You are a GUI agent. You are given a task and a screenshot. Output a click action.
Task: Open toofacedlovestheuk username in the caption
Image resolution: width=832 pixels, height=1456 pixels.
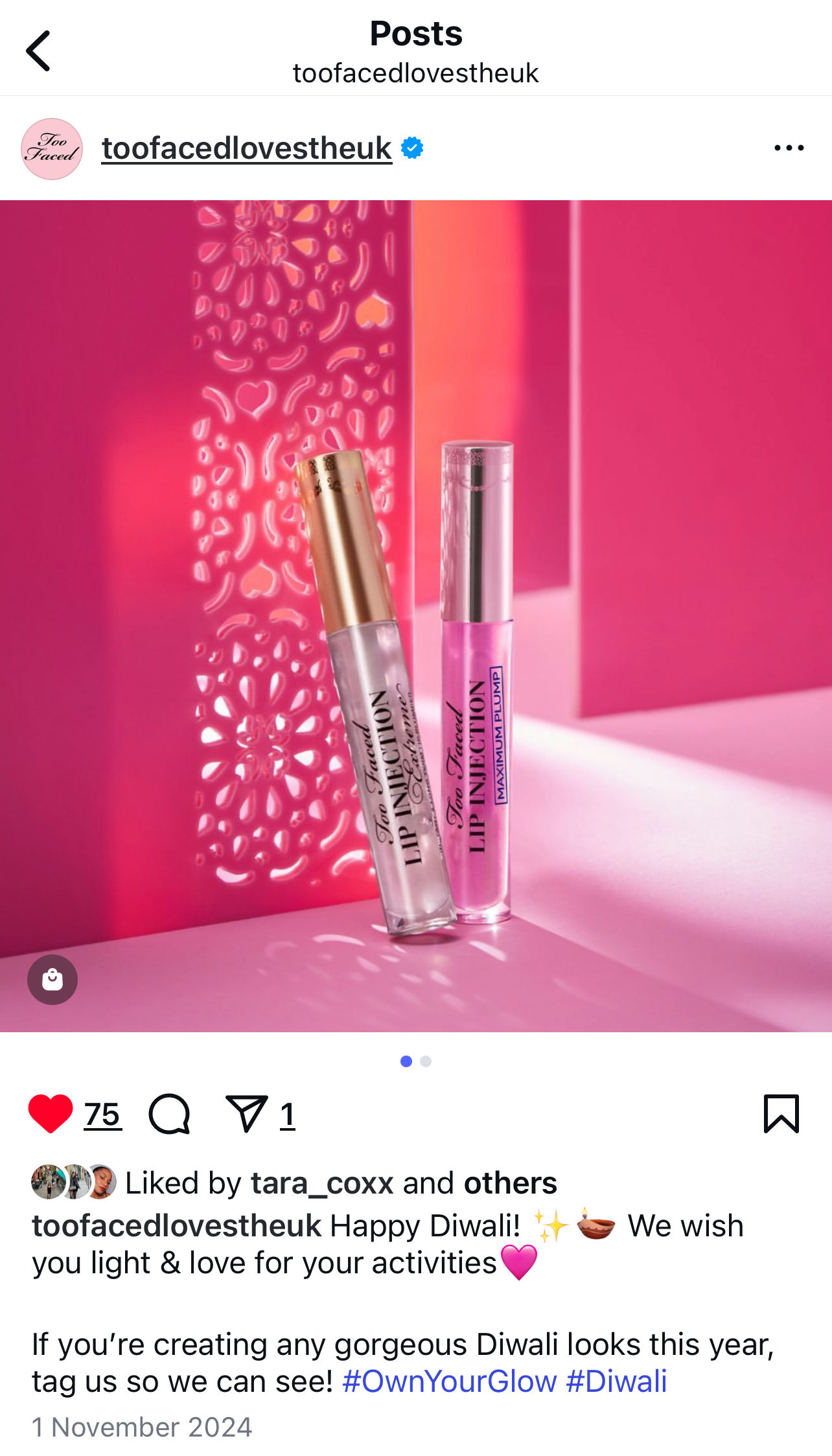[x=177, y=1226]
